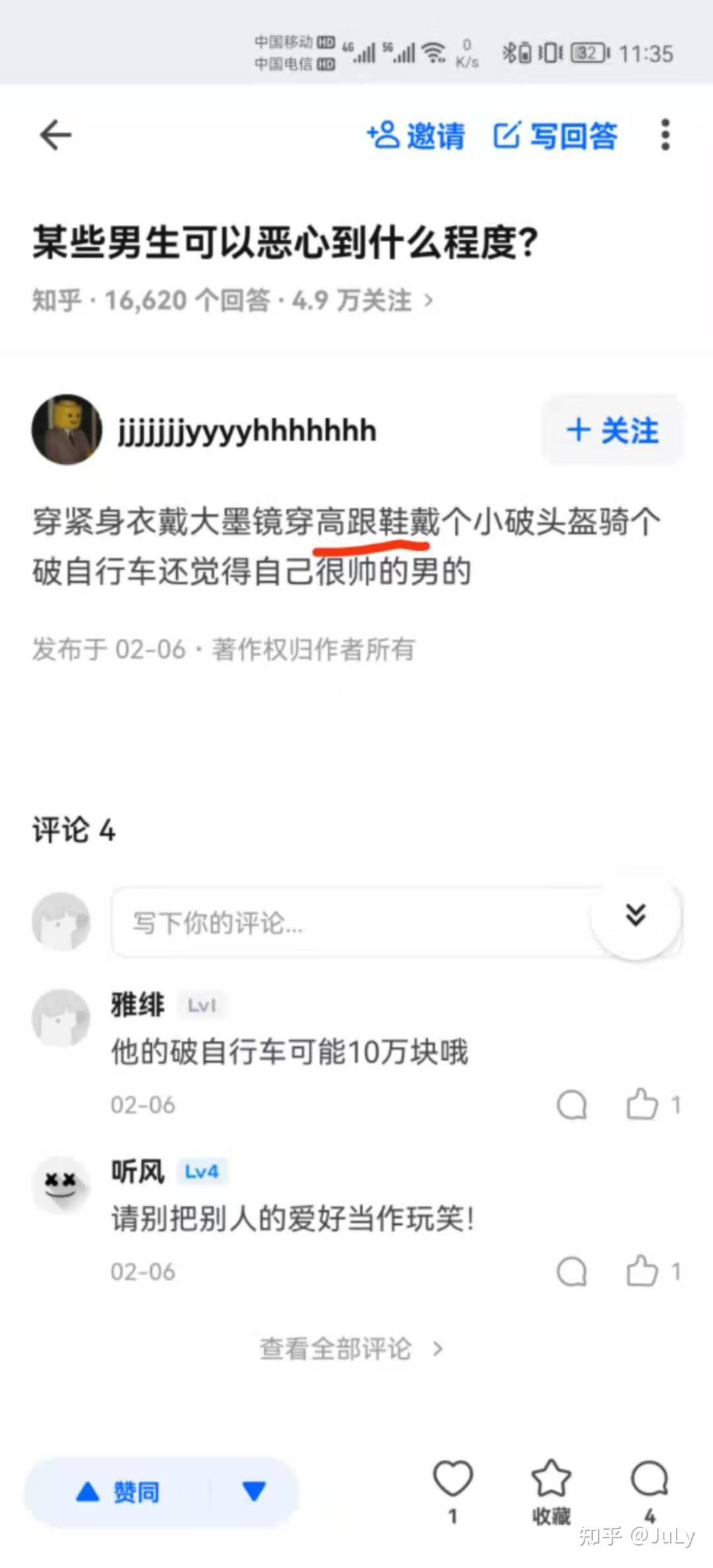This screenshot has height=1568, width=713.
Task: Go back with the arrow icon
Action: point(55,135)
